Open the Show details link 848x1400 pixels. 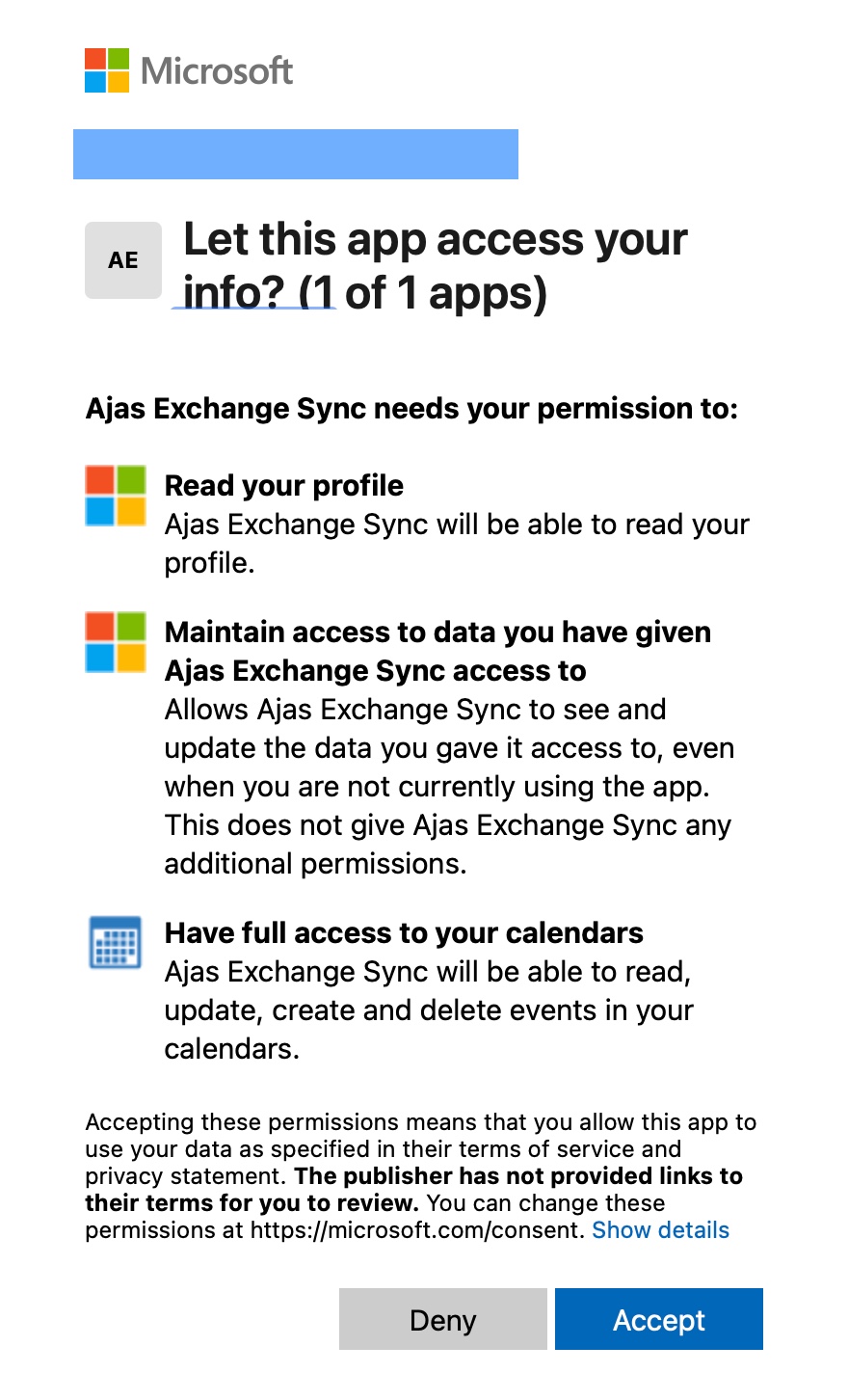(660, 1230)
